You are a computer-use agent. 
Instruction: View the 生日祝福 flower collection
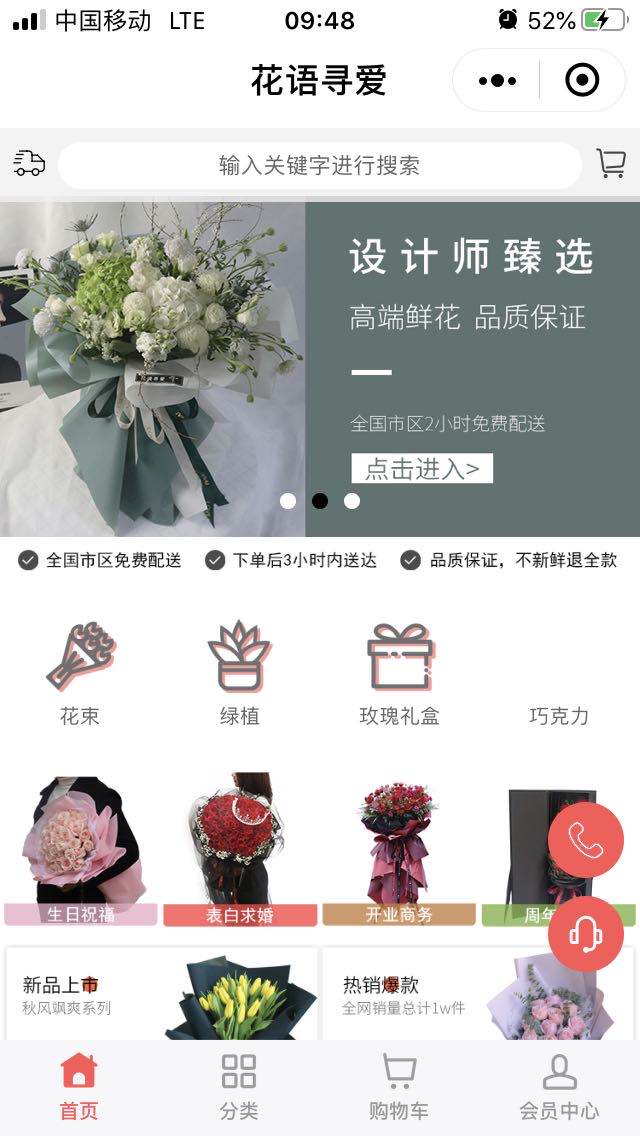pyautogui.click(x=80, y=850)
